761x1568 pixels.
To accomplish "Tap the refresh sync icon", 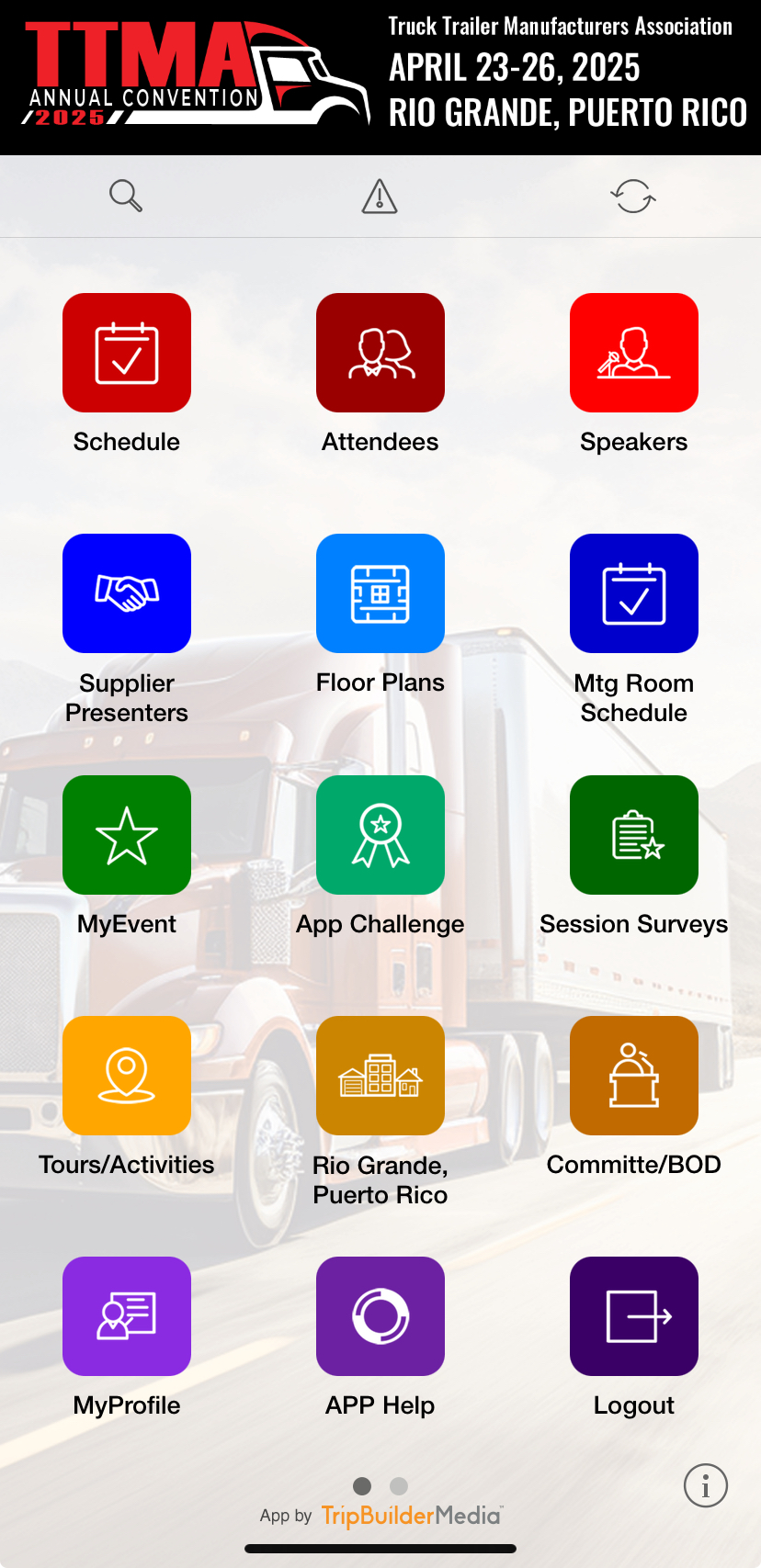I will pyautogui.click(x=633, y=195).
